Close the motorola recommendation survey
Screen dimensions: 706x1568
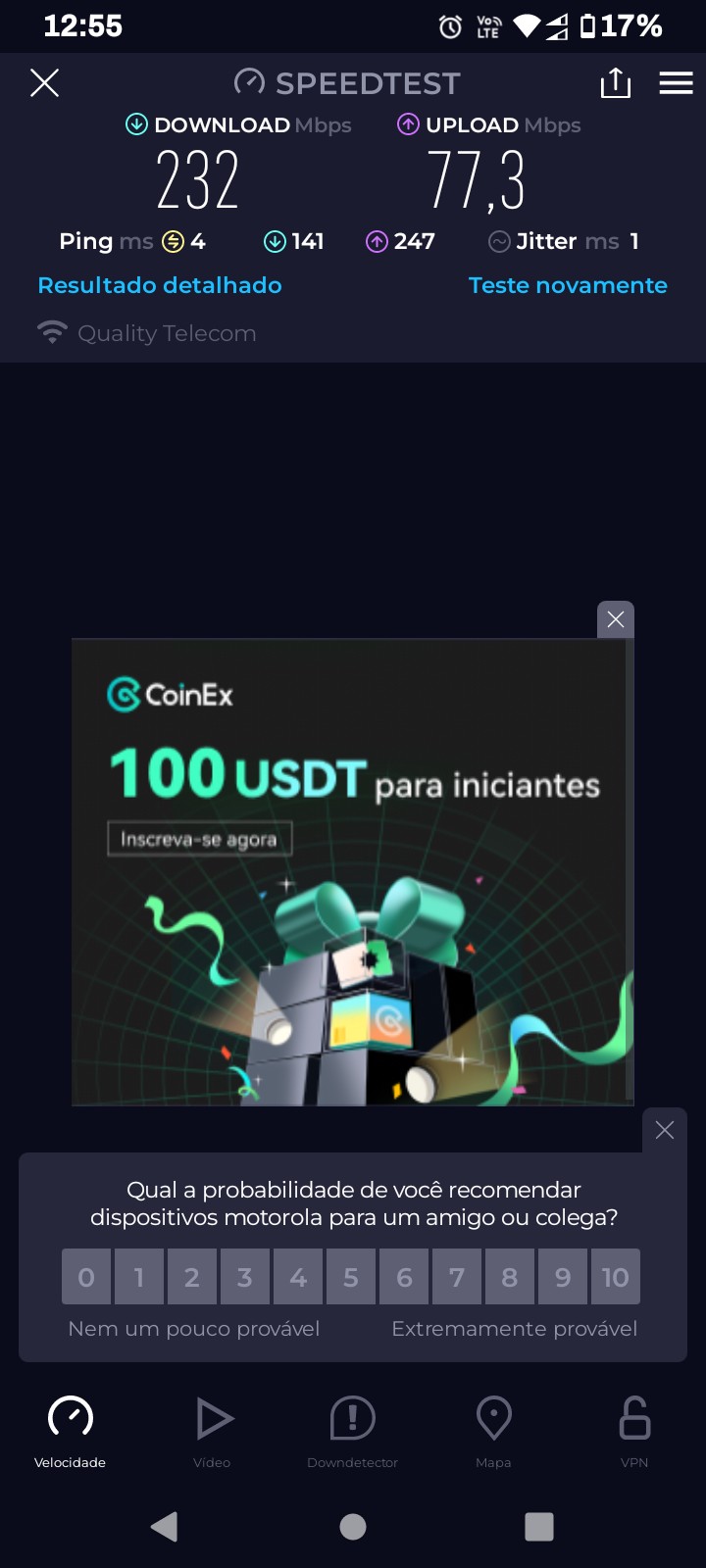tap(665, 1130)
